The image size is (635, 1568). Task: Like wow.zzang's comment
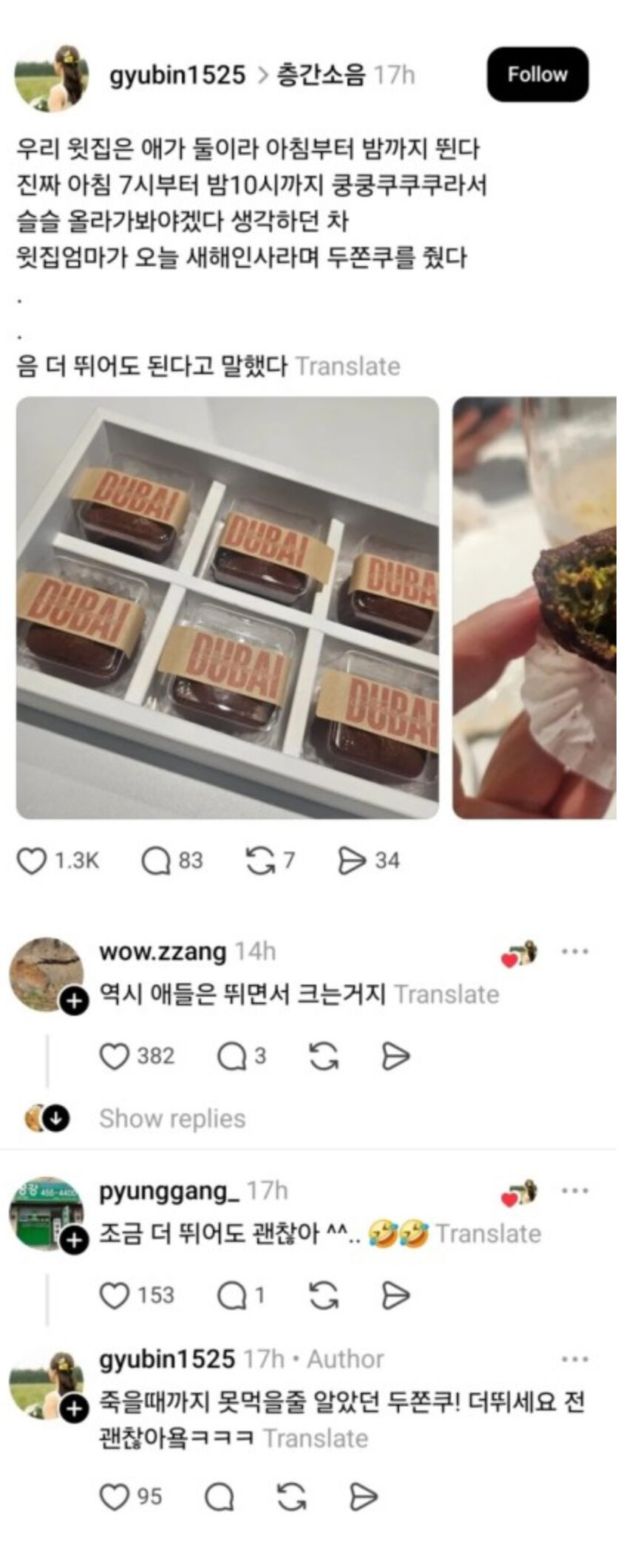click(114, 1056)
